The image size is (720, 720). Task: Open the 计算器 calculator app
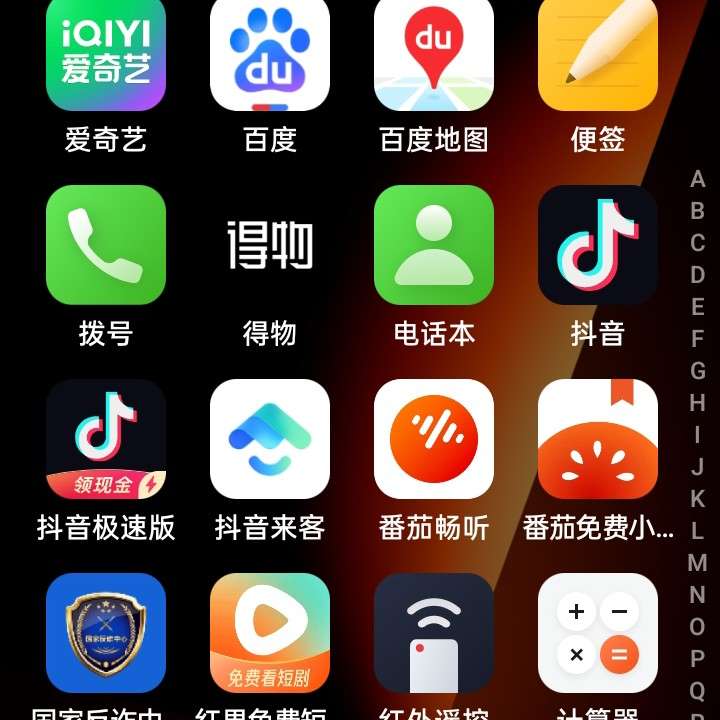pyautogui.click(x=598, y=633)
